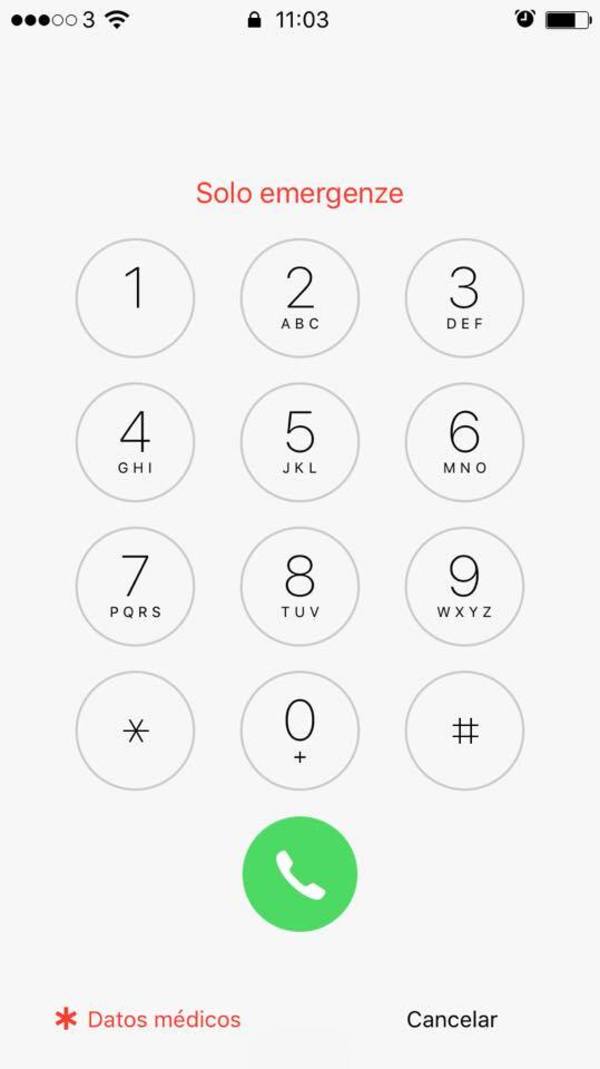Enter digit 9 WXYZ
This screenshot has height=1069, width=600.
(x=464, y=586)
